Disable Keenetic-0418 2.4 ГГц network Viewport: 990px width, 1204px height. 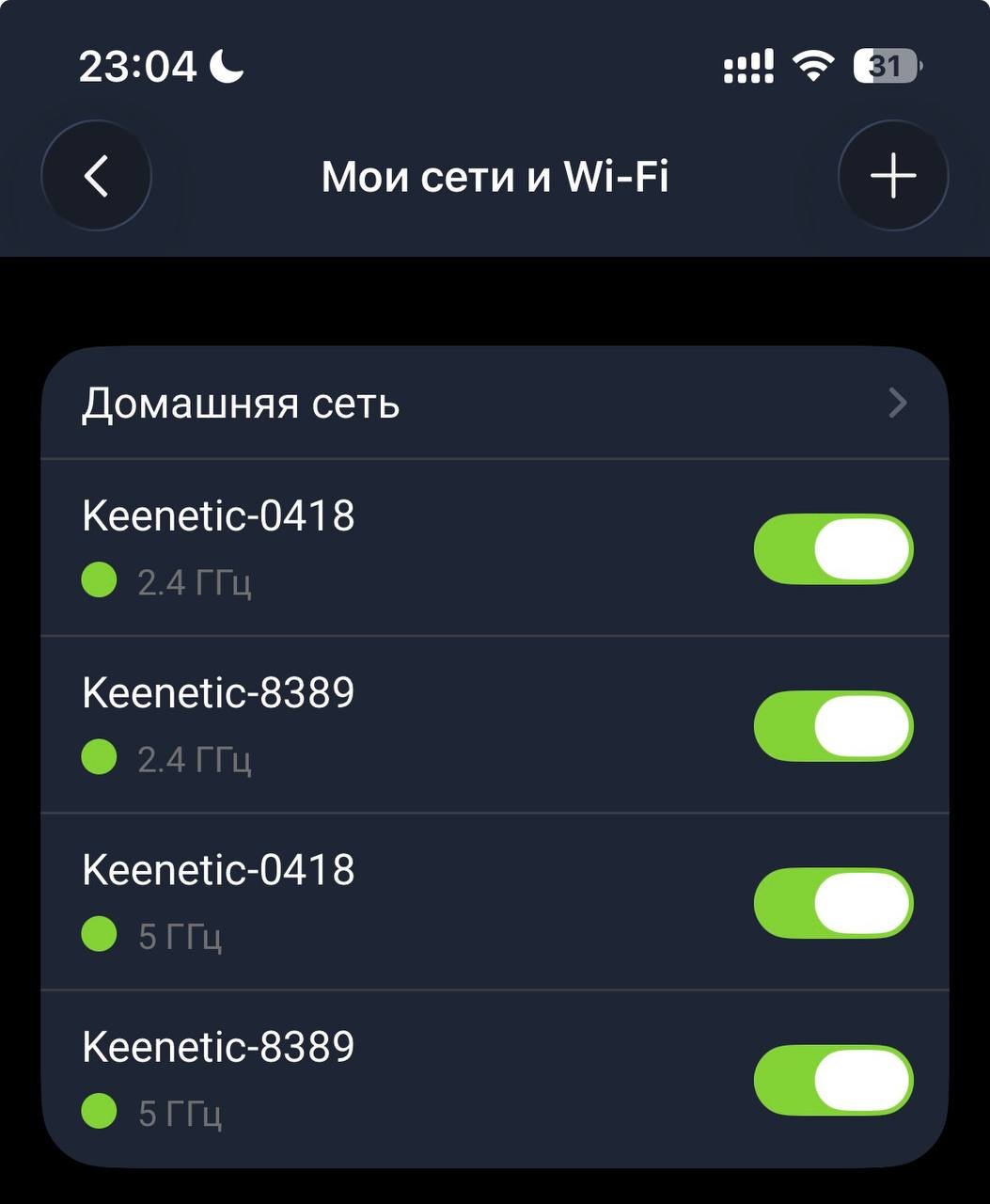pos(833,549)
